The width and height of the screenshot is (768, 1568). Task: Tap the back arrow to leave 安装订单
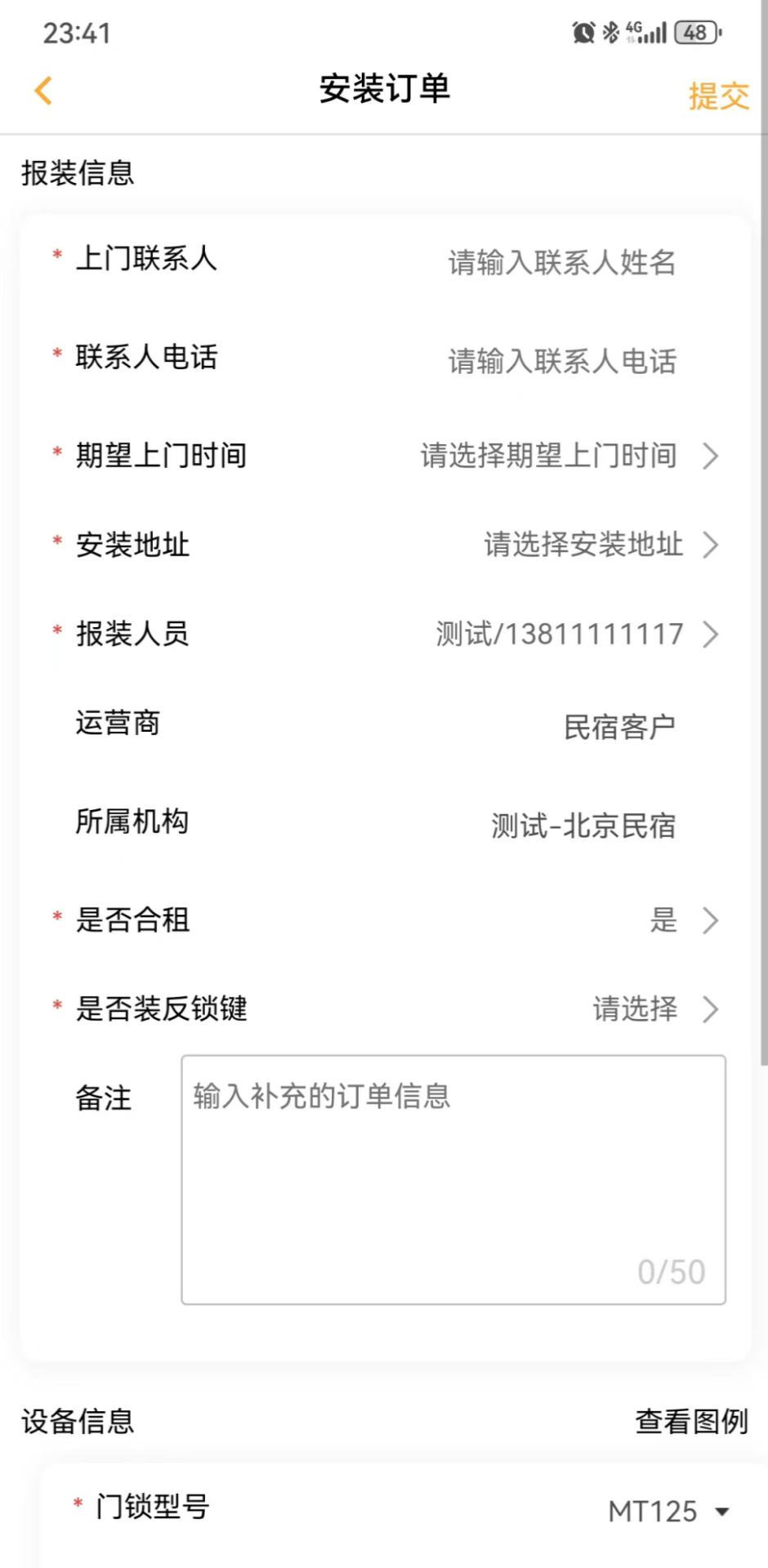(x=43, y=90)
